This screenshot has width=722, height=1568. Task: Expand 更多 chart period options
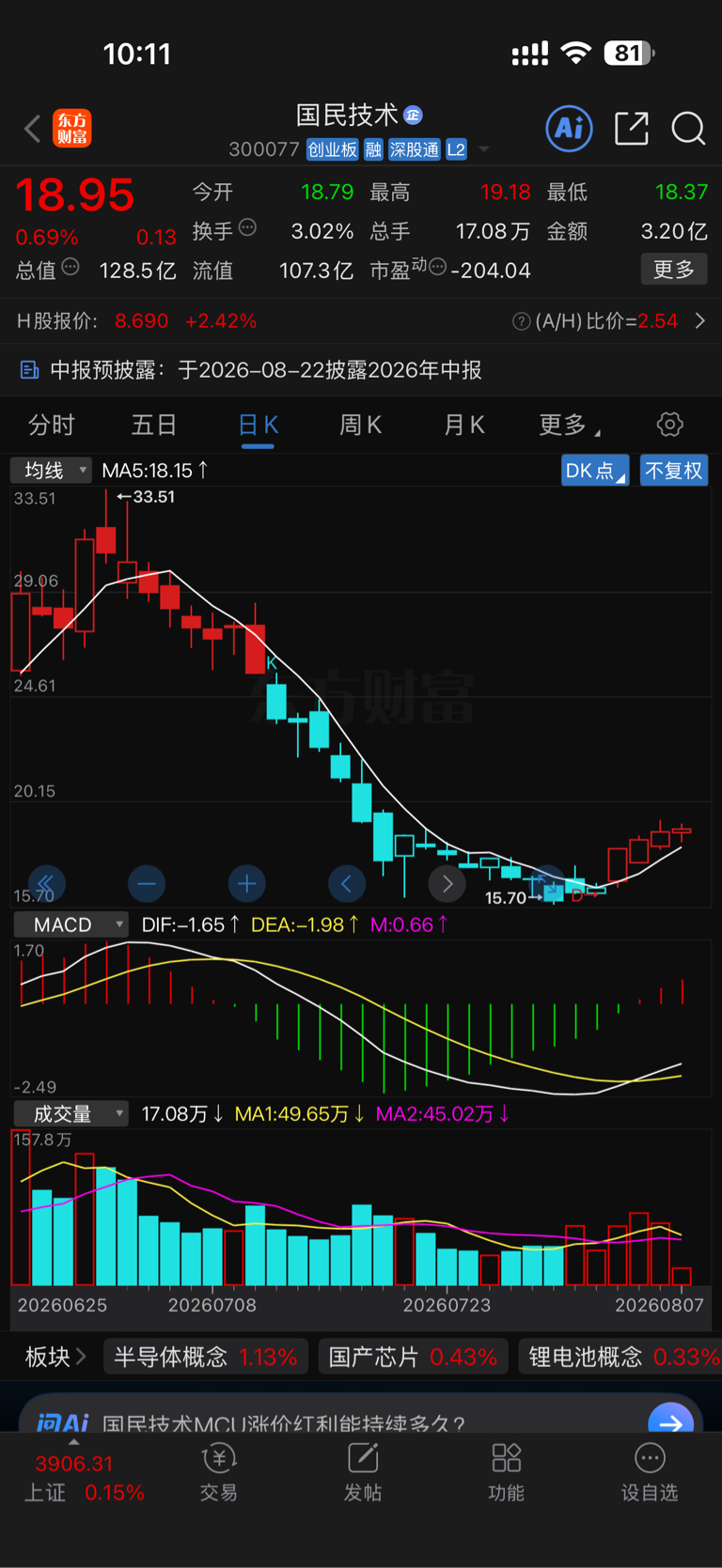569,426
